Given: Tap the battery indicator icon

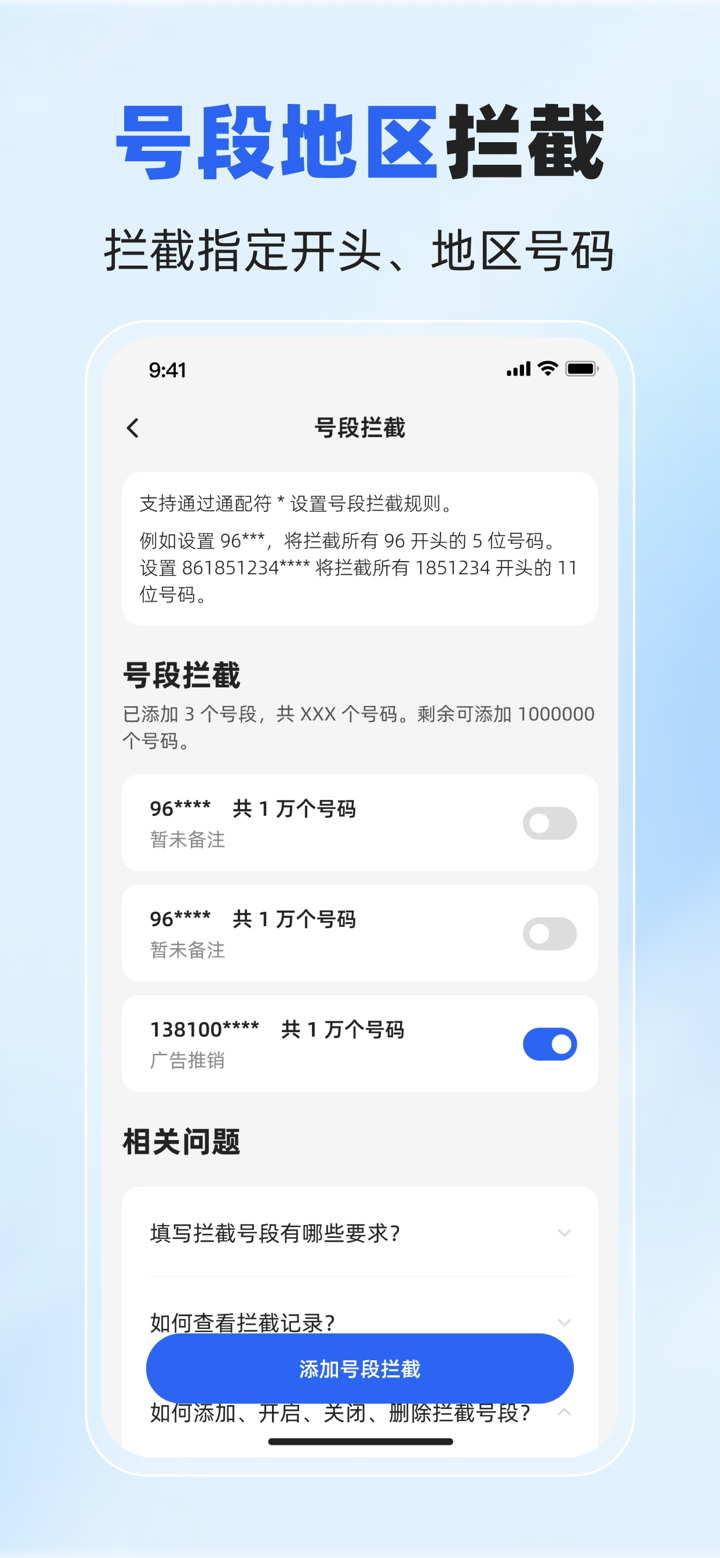Looking at the screenshot, I should click(580, 369).
